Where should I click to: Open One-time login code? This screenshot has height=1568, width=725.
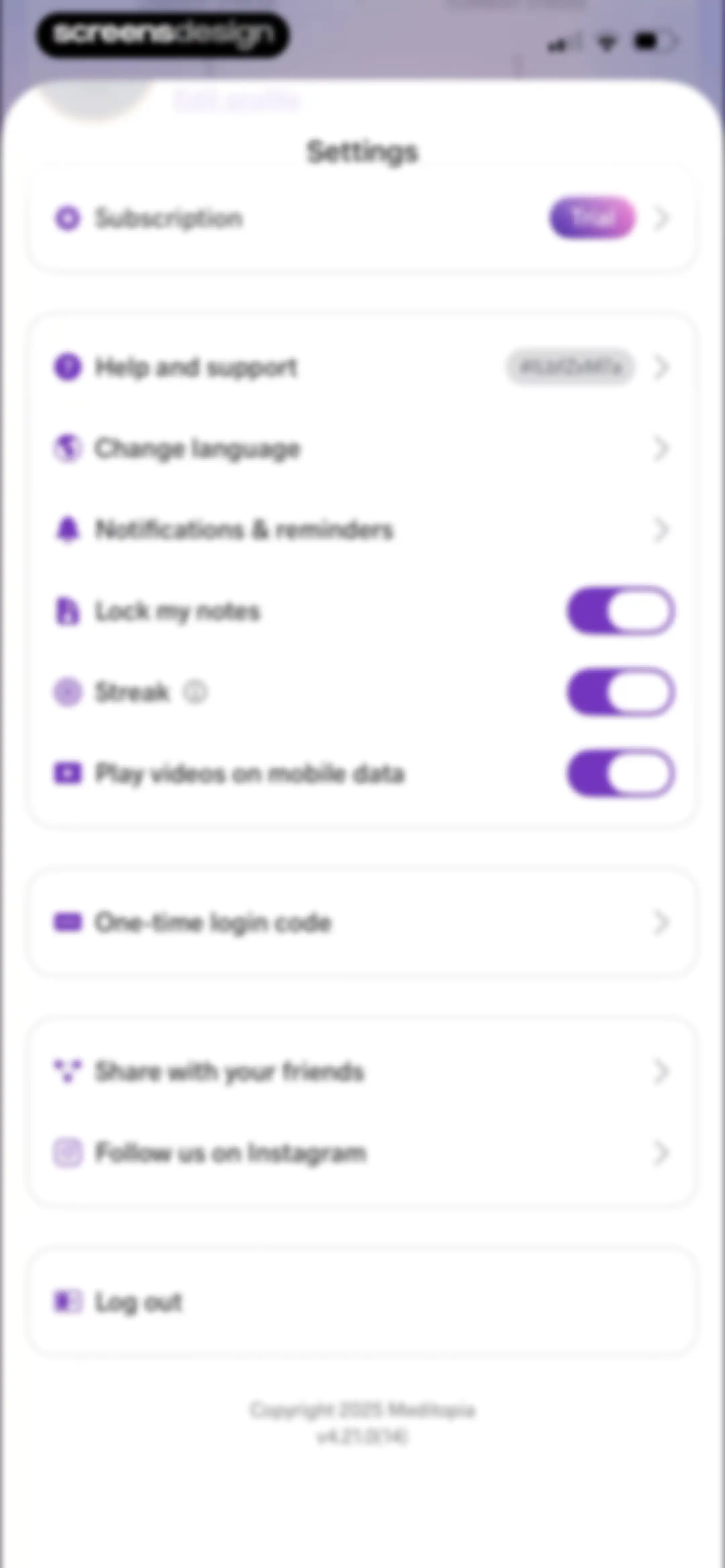pyautogui.click(x=362, y=923)
